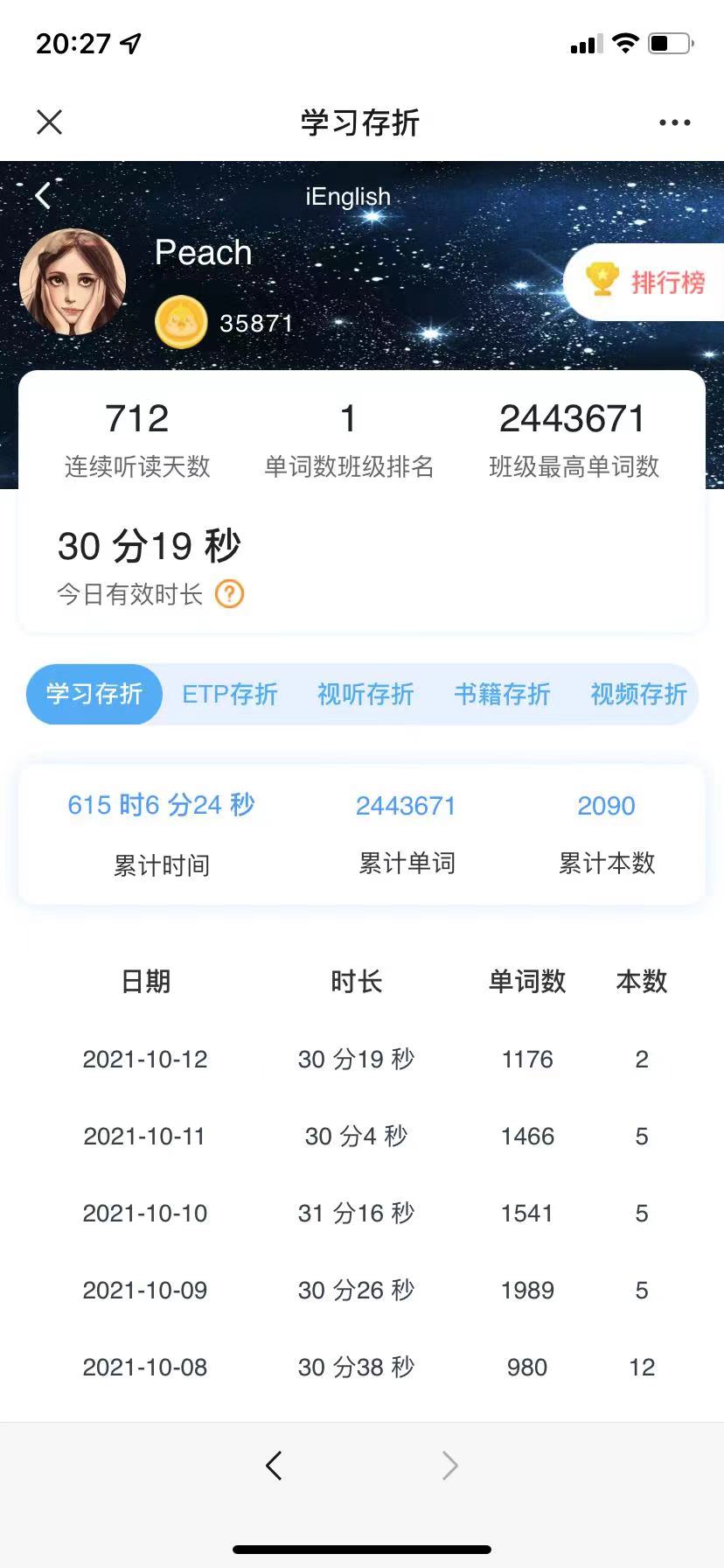Navigate back with the bottom browser arrow

point(274,1465)
